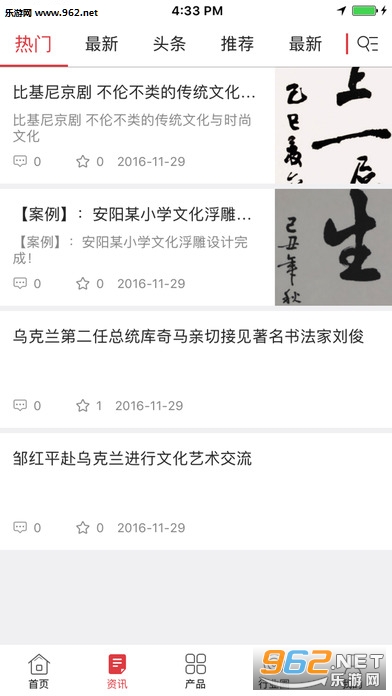Star the 乌克兰第二任总统库奇马 article
This screenshot has width=392, height=696.
coord(83,405)
